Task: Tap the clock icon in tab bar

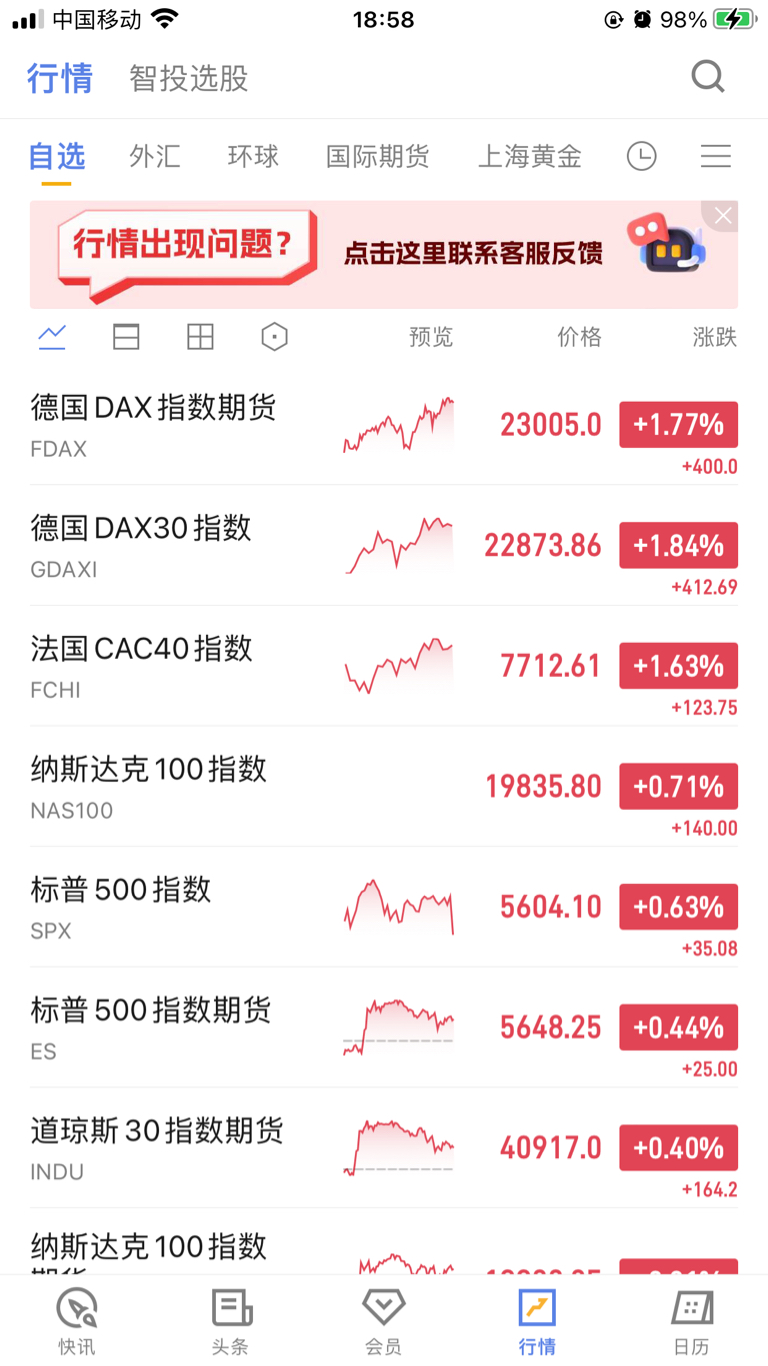Action: (x=642, y=156)
